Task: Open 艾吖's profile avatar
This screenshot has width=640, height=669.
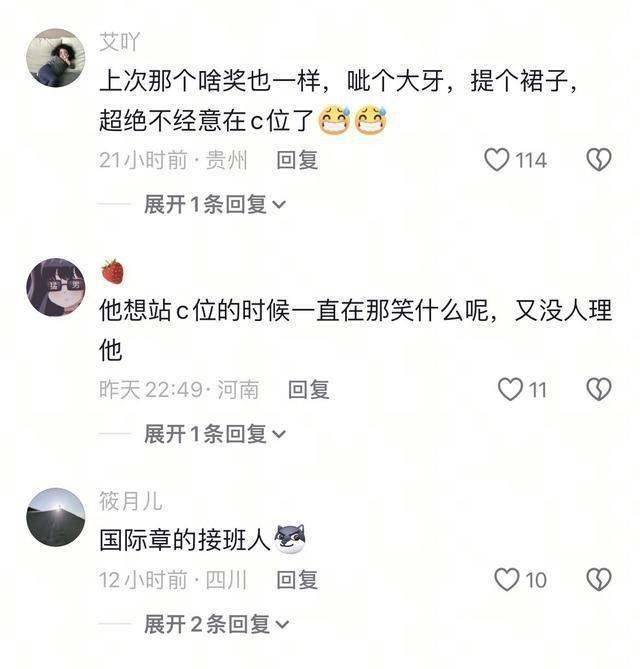Action: (x=55, y=58)
